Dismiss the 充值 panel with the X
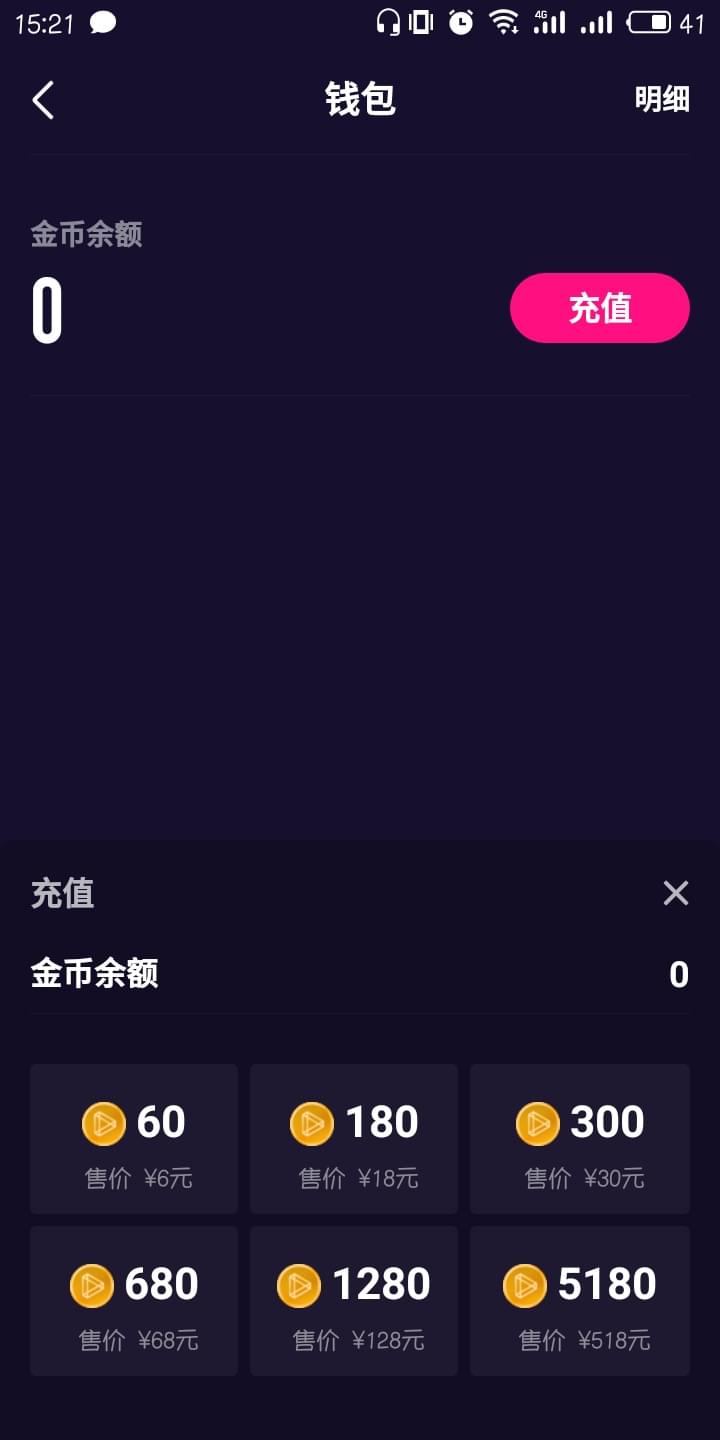 pyautogui.click(x=676, y=893)
